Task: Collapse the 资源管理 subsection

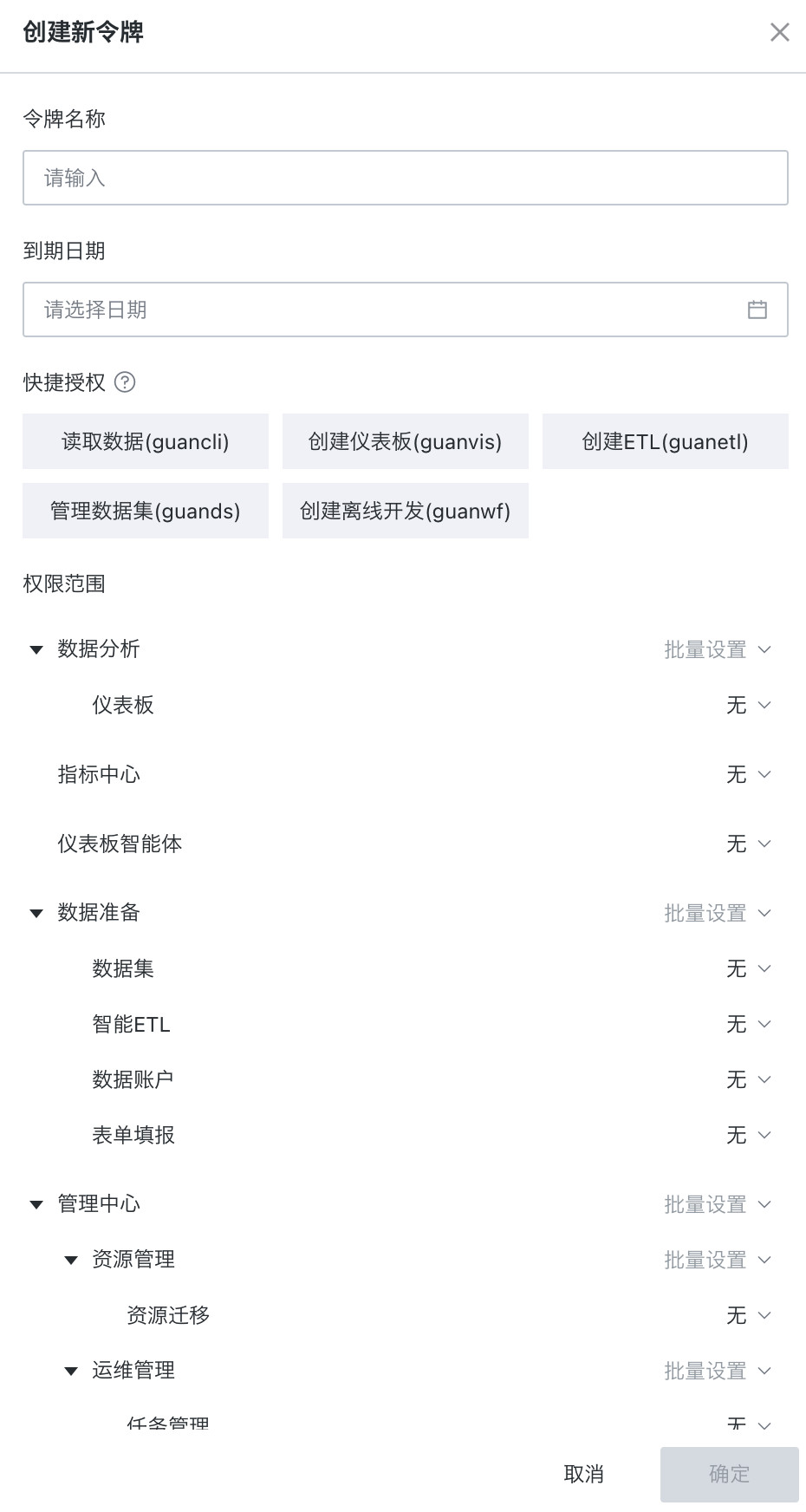Action: (71, 1260)
